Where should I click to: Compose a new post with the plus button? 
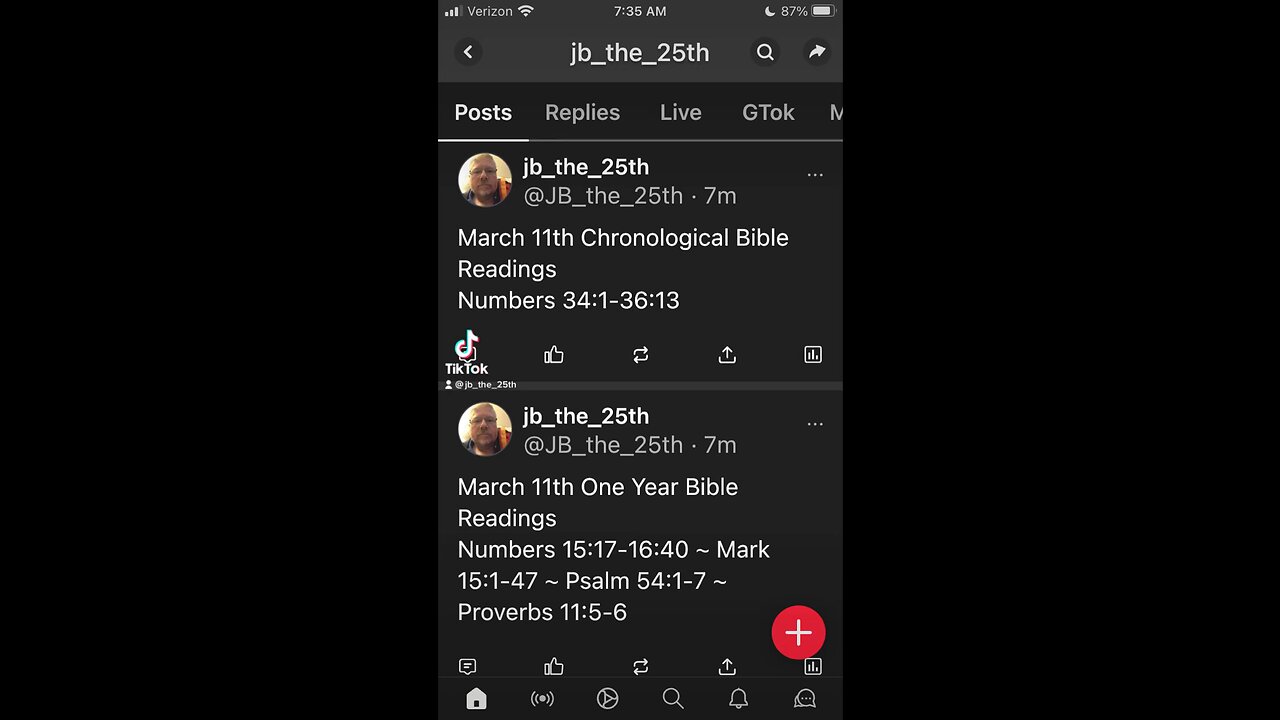point(798,632)
